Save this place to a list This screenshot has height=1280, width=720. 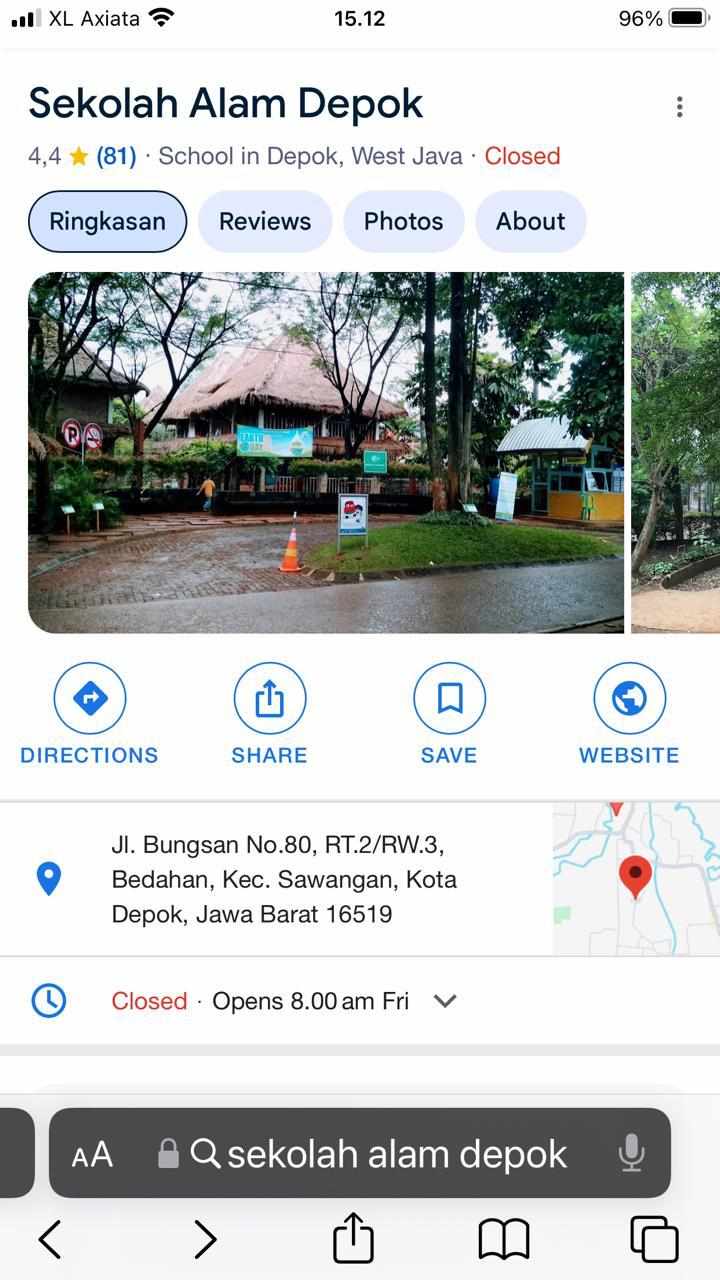pyautogui.click(x=449, y=715)
